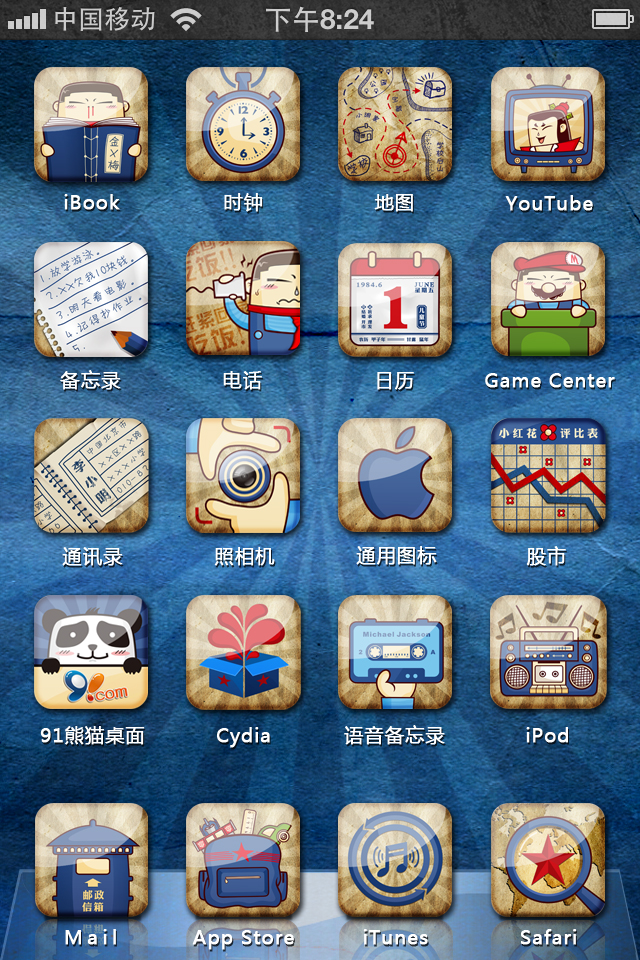Open the 地图 maps app

(395, 124)
